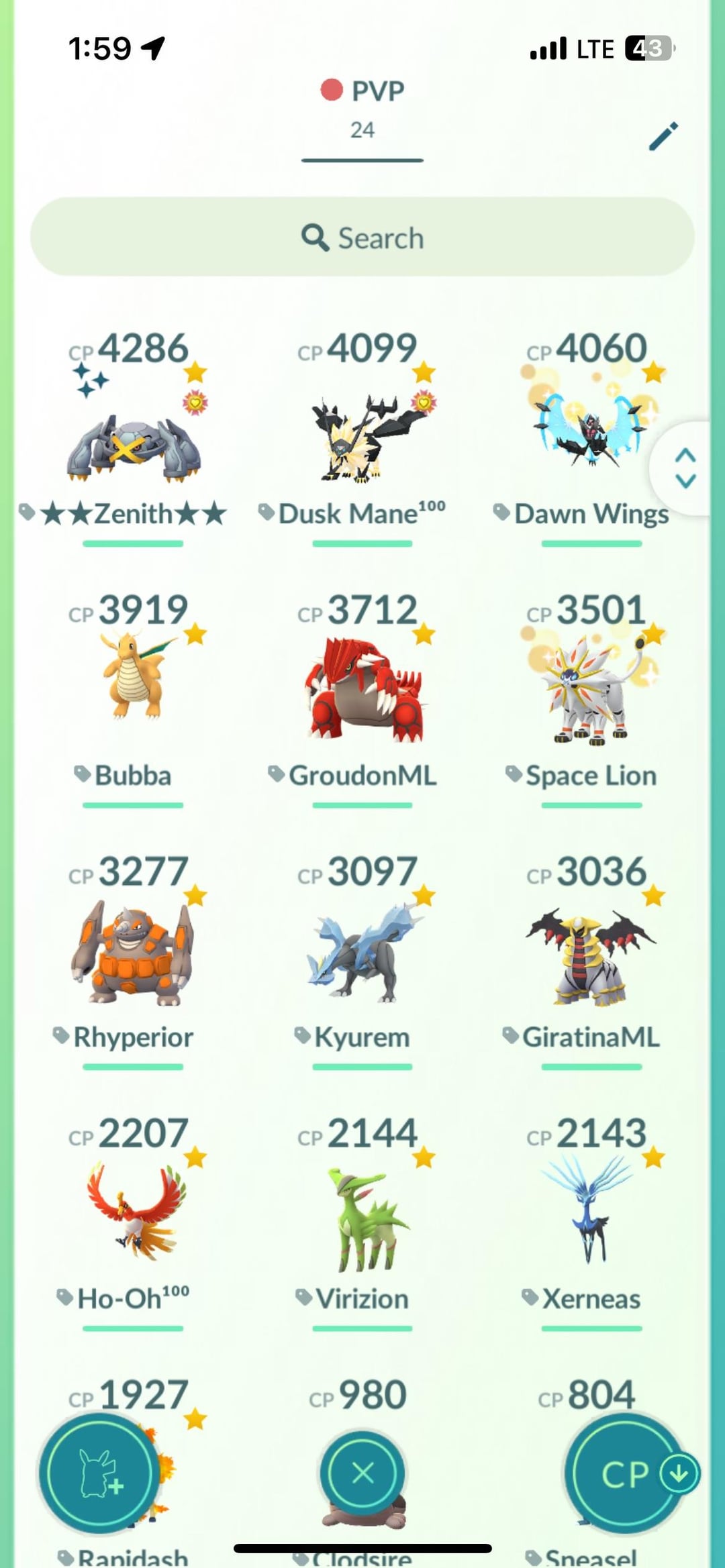Close the Pokémon list with X button

[x=362, y=1473]
